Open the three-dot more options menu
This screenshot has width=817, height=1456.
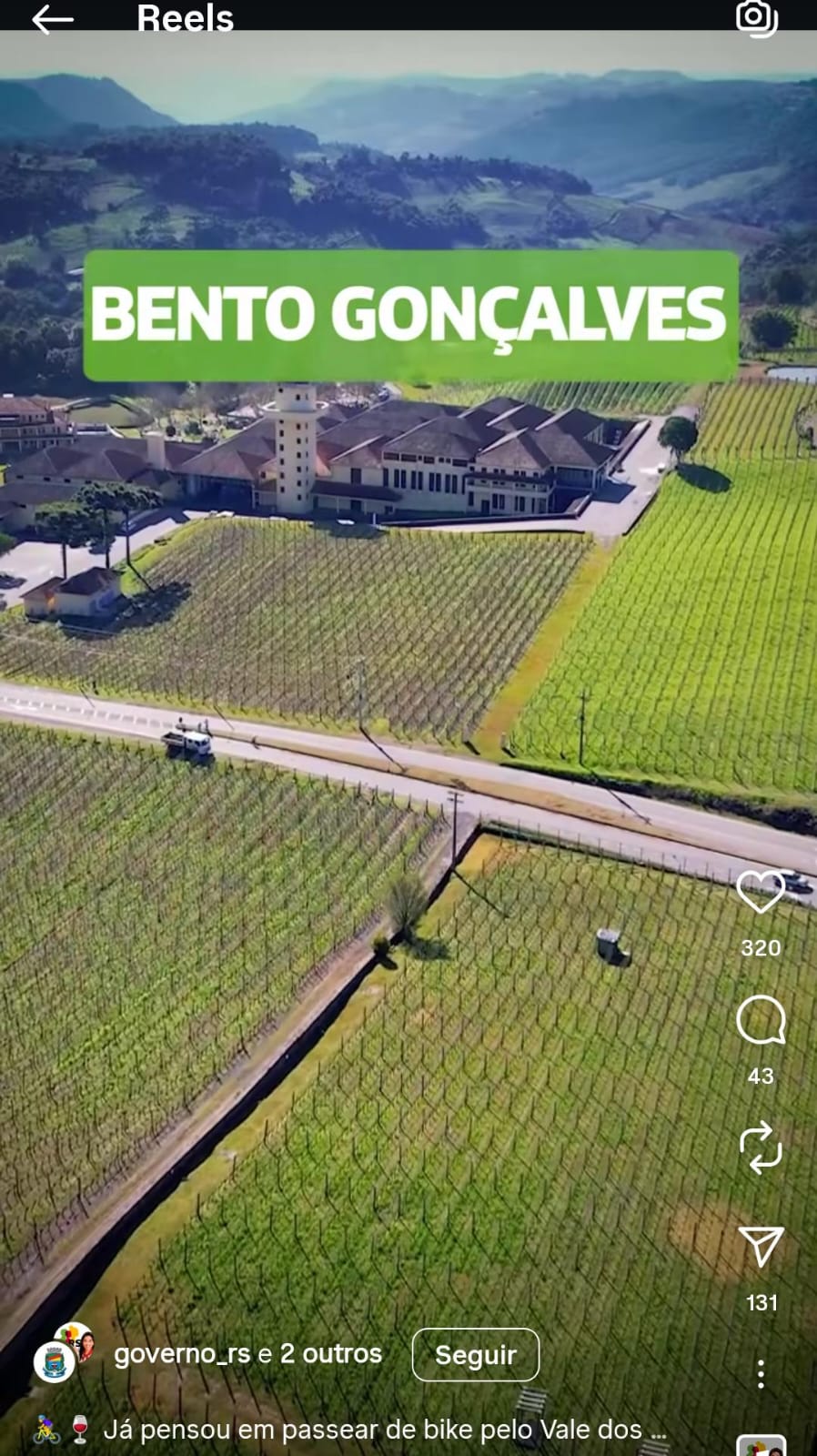(761, 1374)
